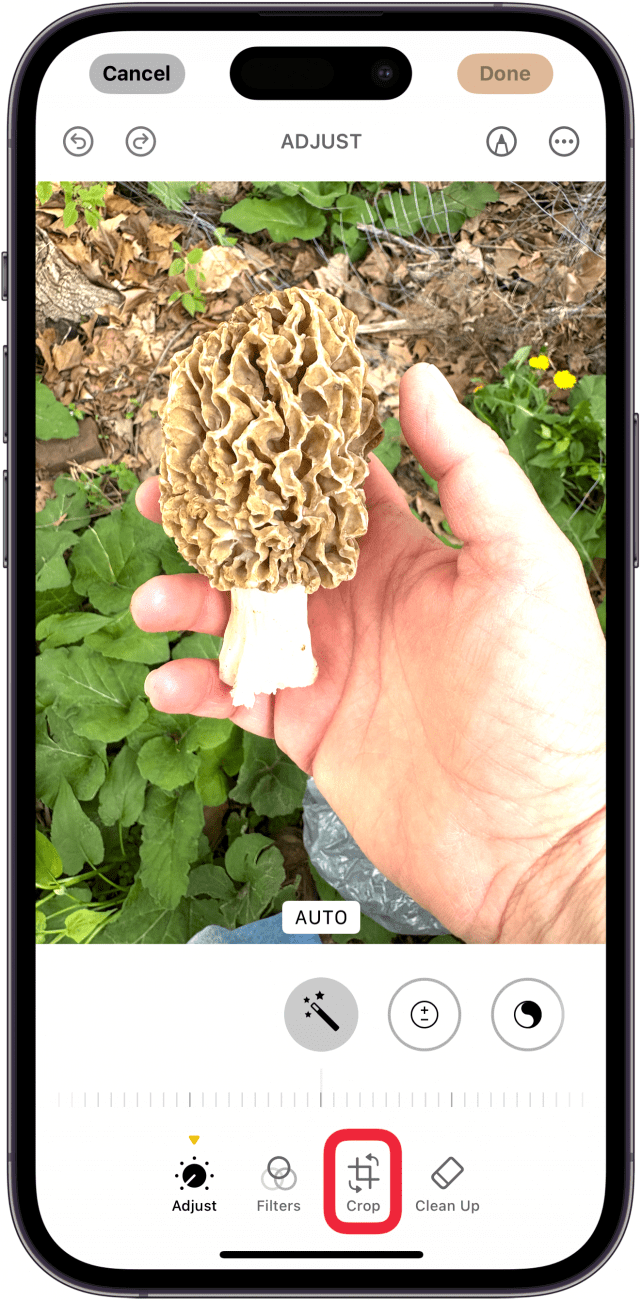This screenshot has height=1301, width=642.
Task: Open the Markup pen tool
Action: point(501,142)
